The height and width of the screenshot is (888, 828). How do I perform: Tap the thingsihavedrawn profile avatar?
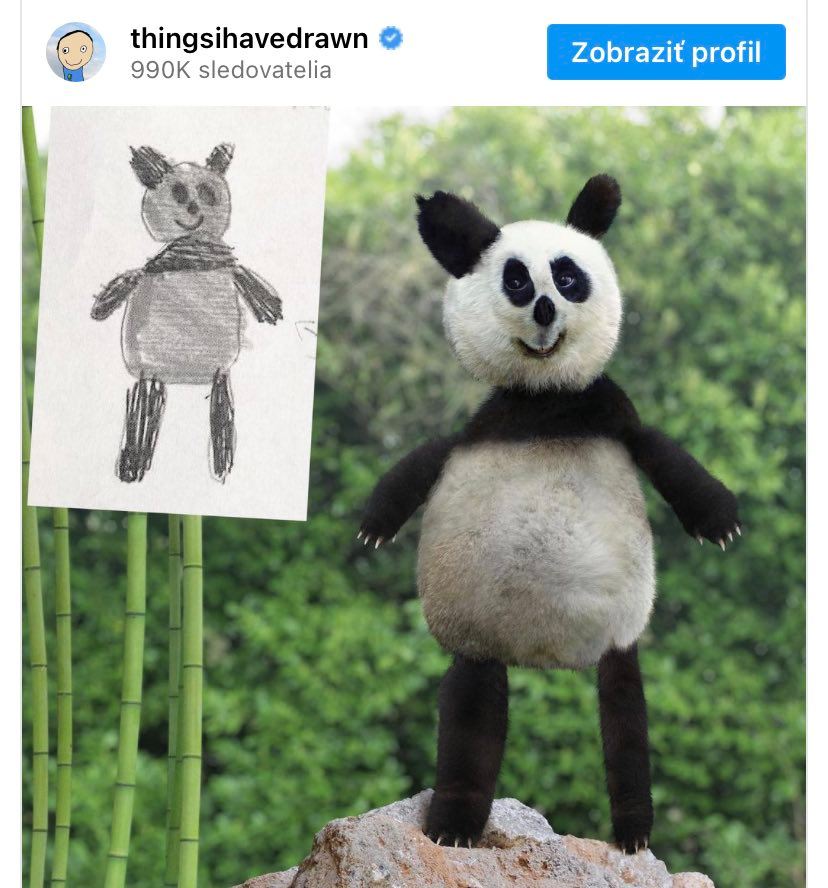(76, 52)
